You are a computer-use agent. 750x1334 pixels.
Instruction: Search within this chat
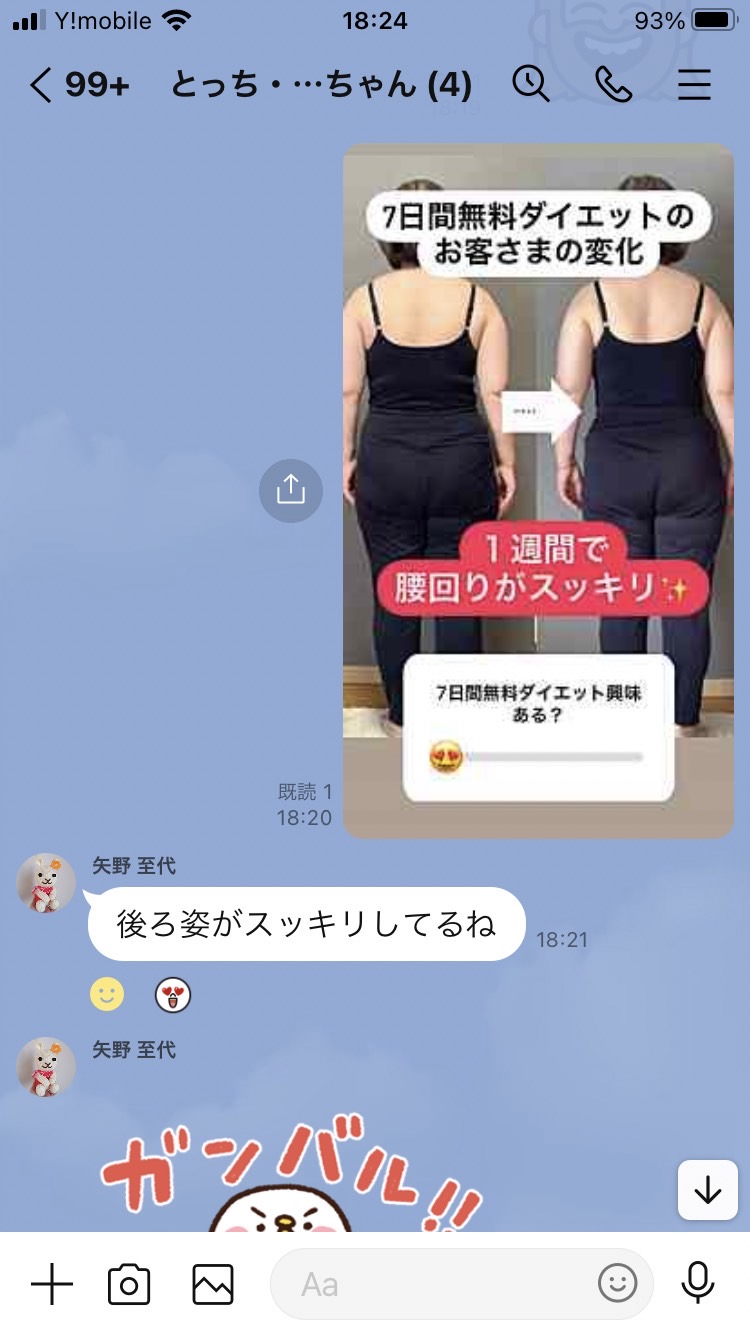coord(531,85)
